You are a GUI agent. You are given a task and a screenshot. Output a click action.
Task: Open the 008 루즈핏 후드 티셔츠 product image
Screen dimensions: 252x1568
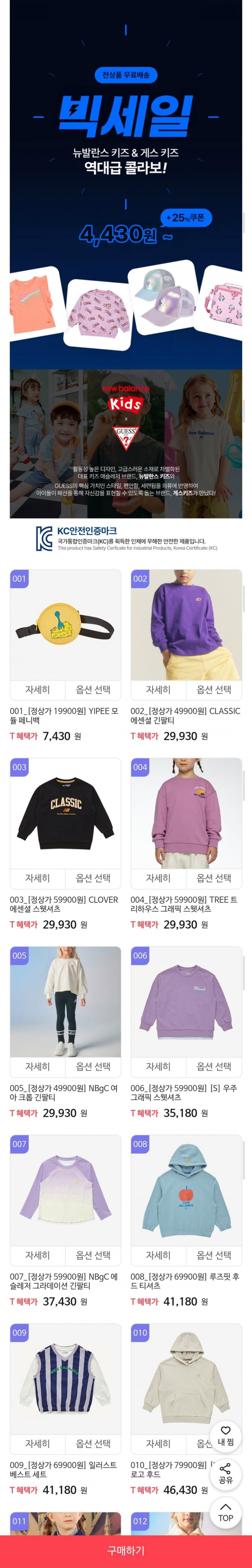[x=186, y=1189]
